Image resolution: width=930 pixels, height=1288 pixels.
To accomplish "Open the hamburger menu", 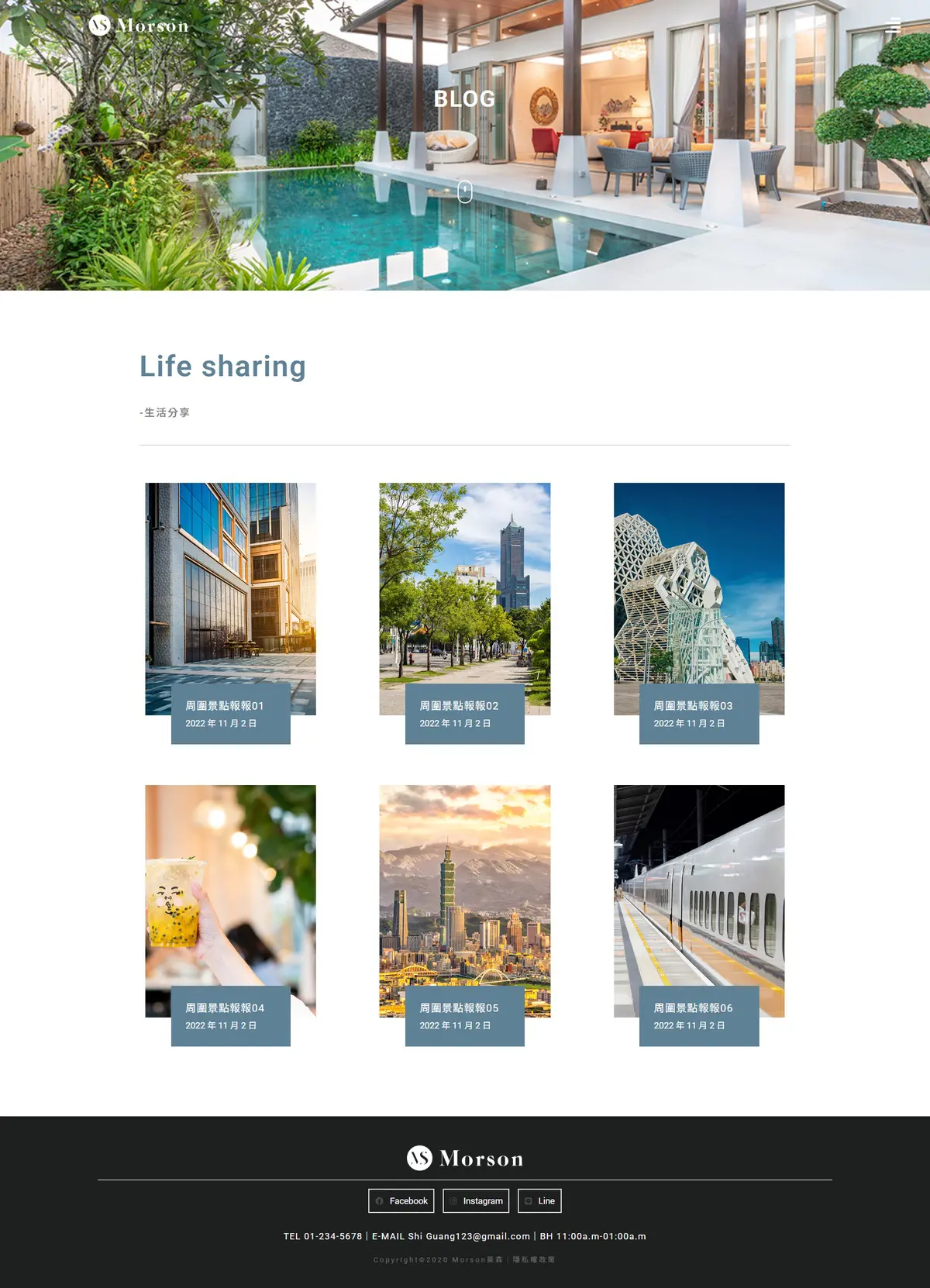I will [894, 26].
